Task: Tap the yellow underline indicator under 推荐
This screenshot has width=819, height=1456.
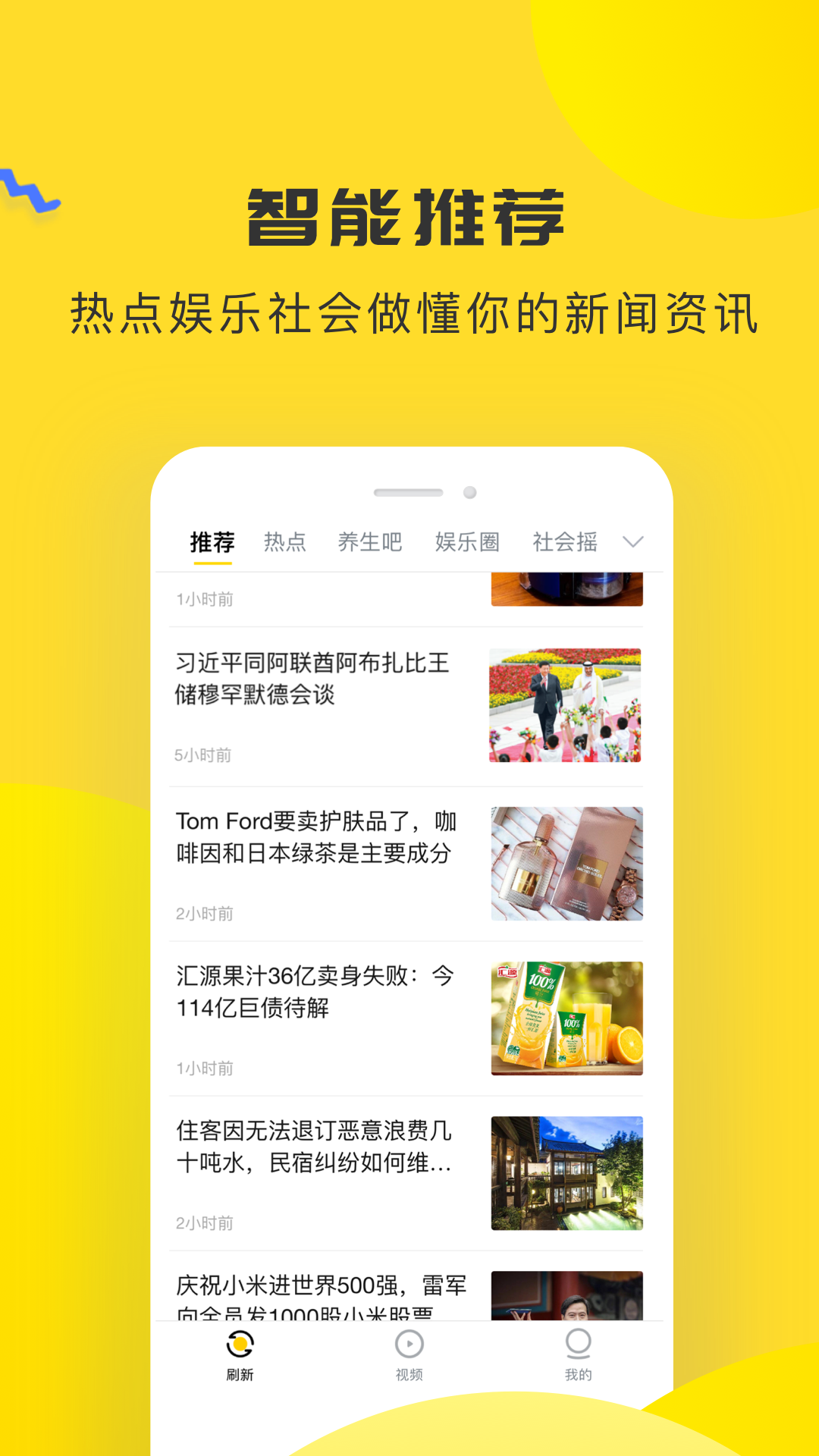Action: click(x=212, y=561)
